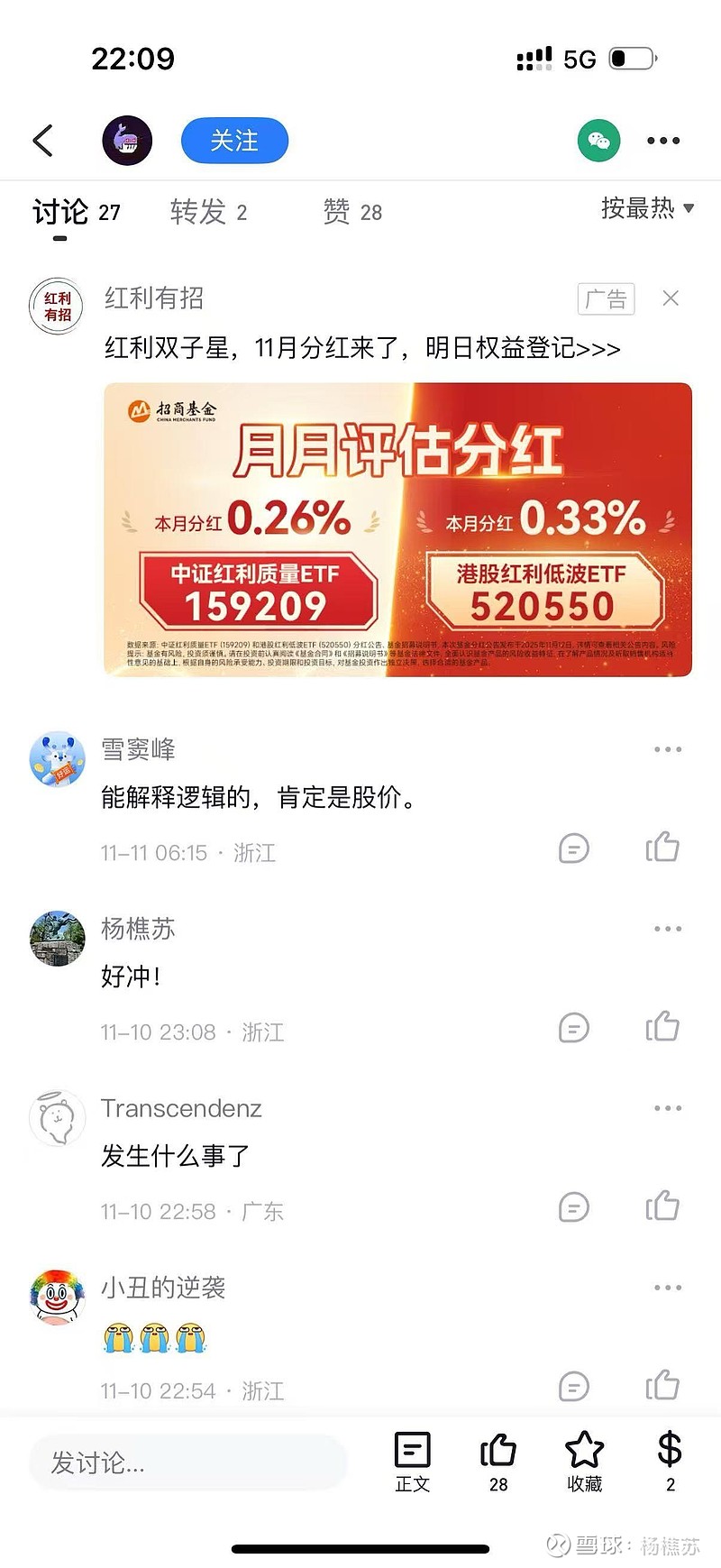Viewport: 721px width, 1568px height.
Task: Reply to 雪窦峰 using the comment bubble icon
Action: tap(573, 848)
